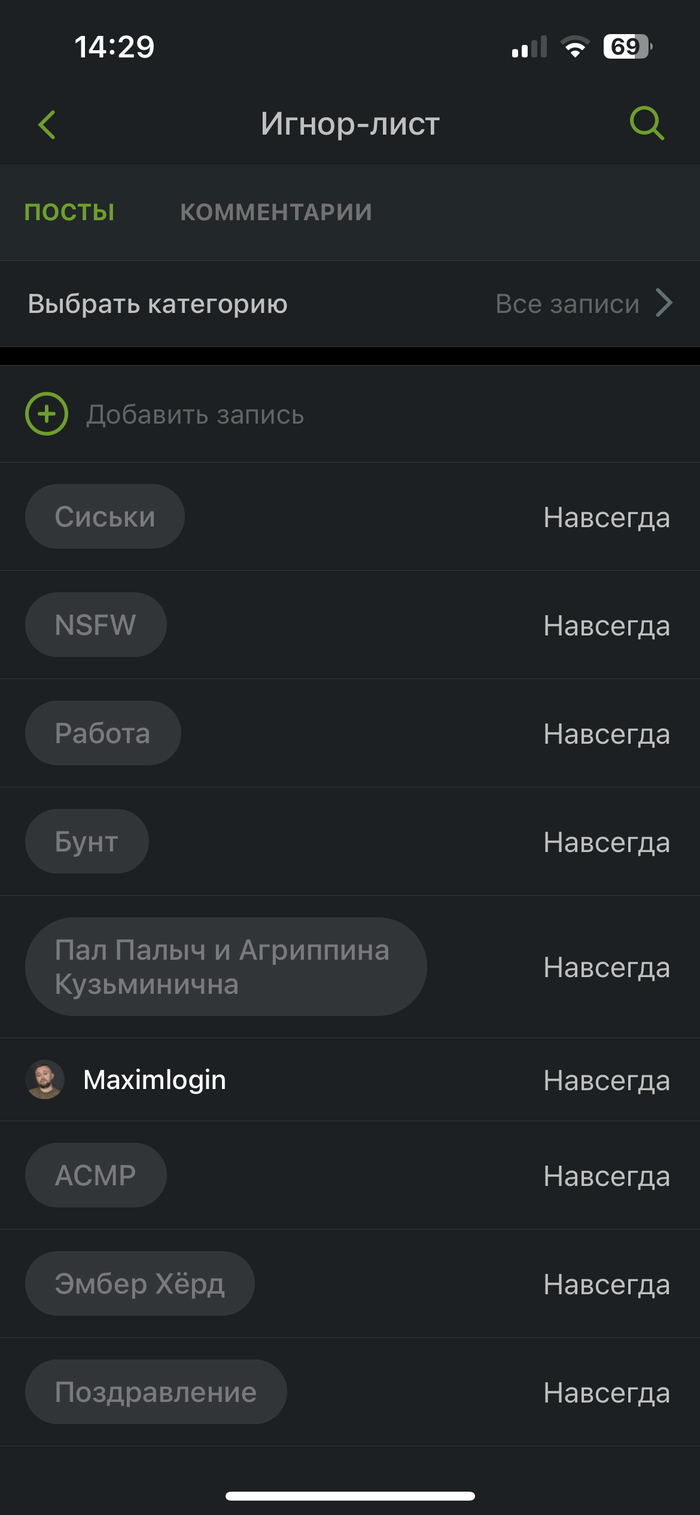The image size is (700, 1515).
Task: Open search in the ignore list
Action: [x=647, y=124]
